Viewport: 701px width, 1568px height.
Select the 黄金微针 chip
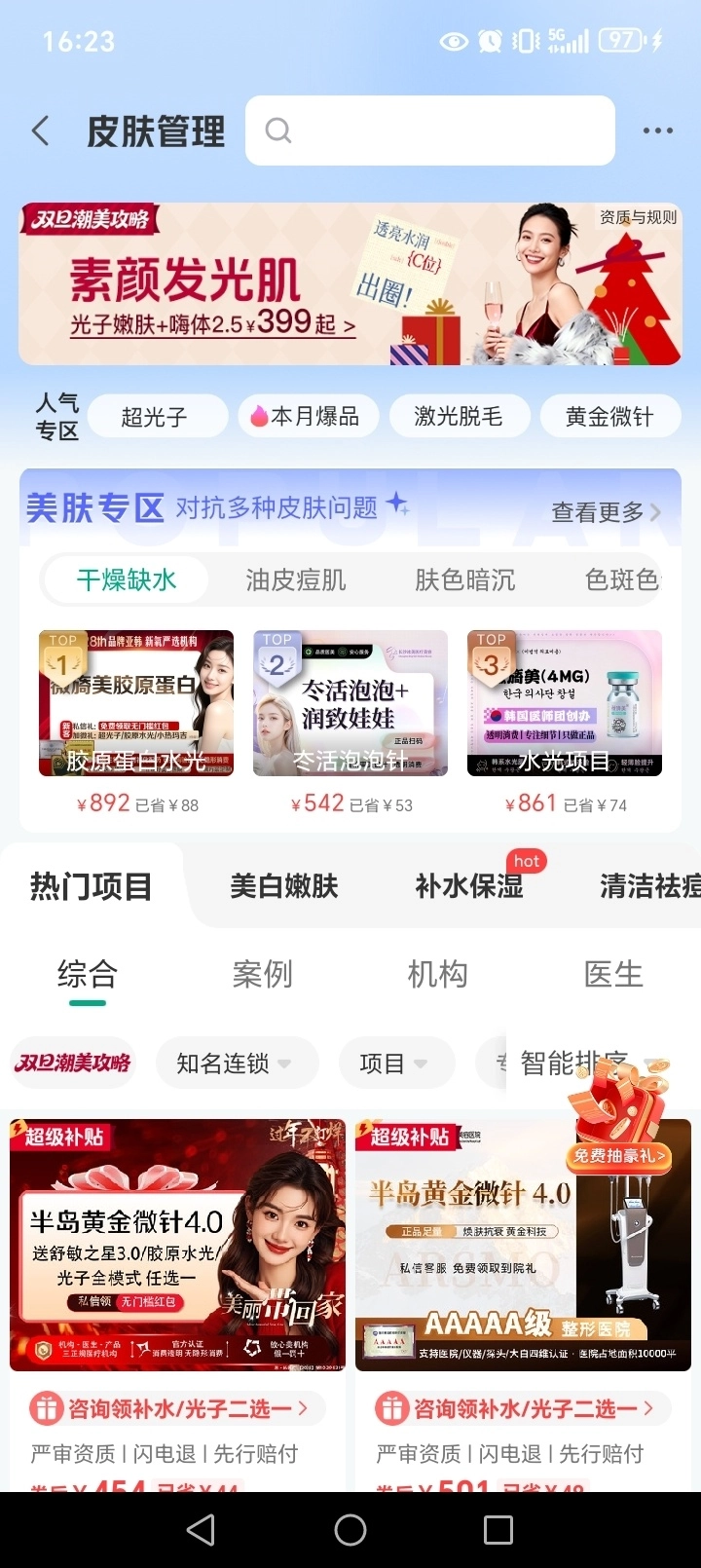(x=609, y=417)
